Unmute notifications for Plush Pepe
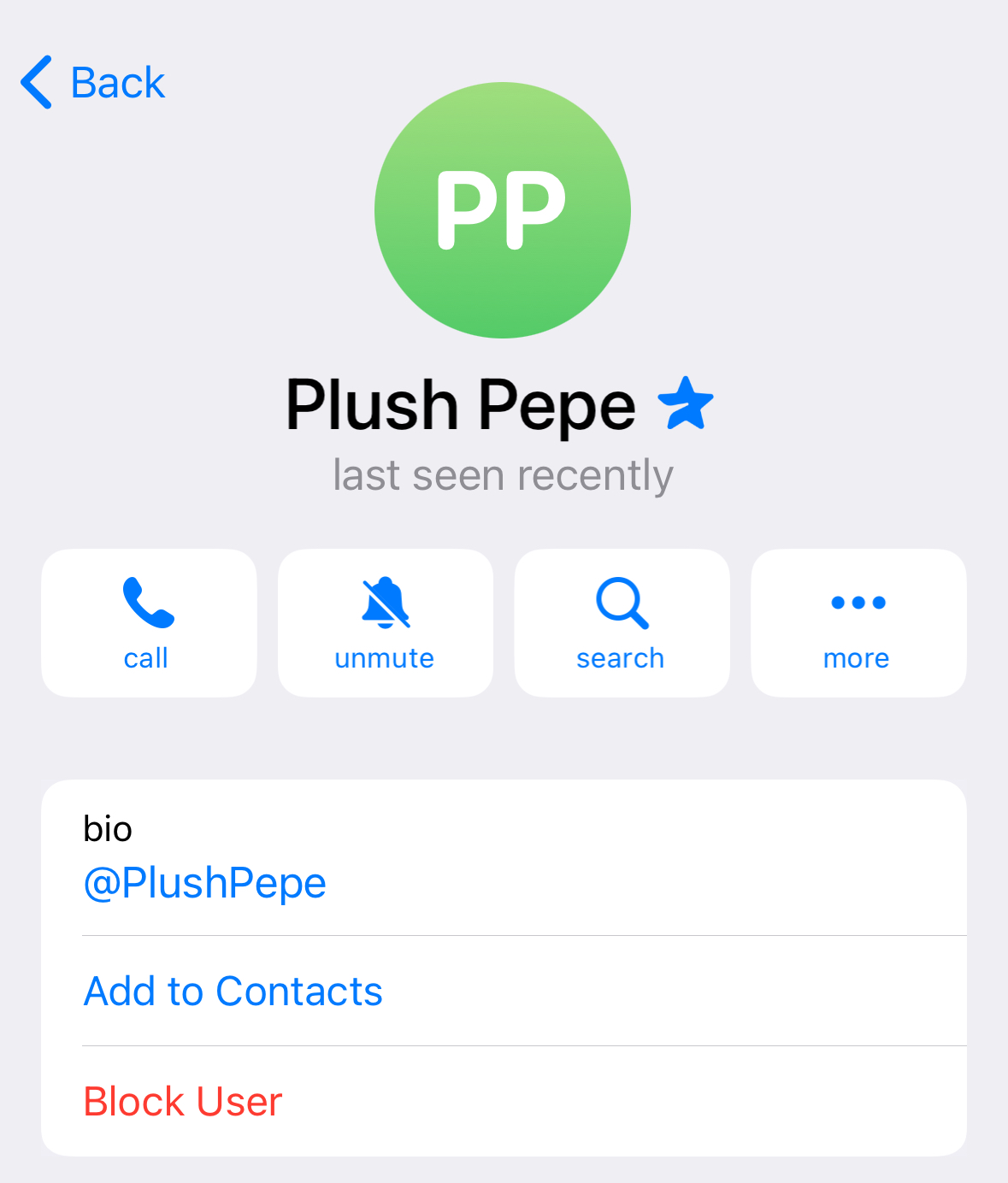The image size is (1008, 1183). 385,622
